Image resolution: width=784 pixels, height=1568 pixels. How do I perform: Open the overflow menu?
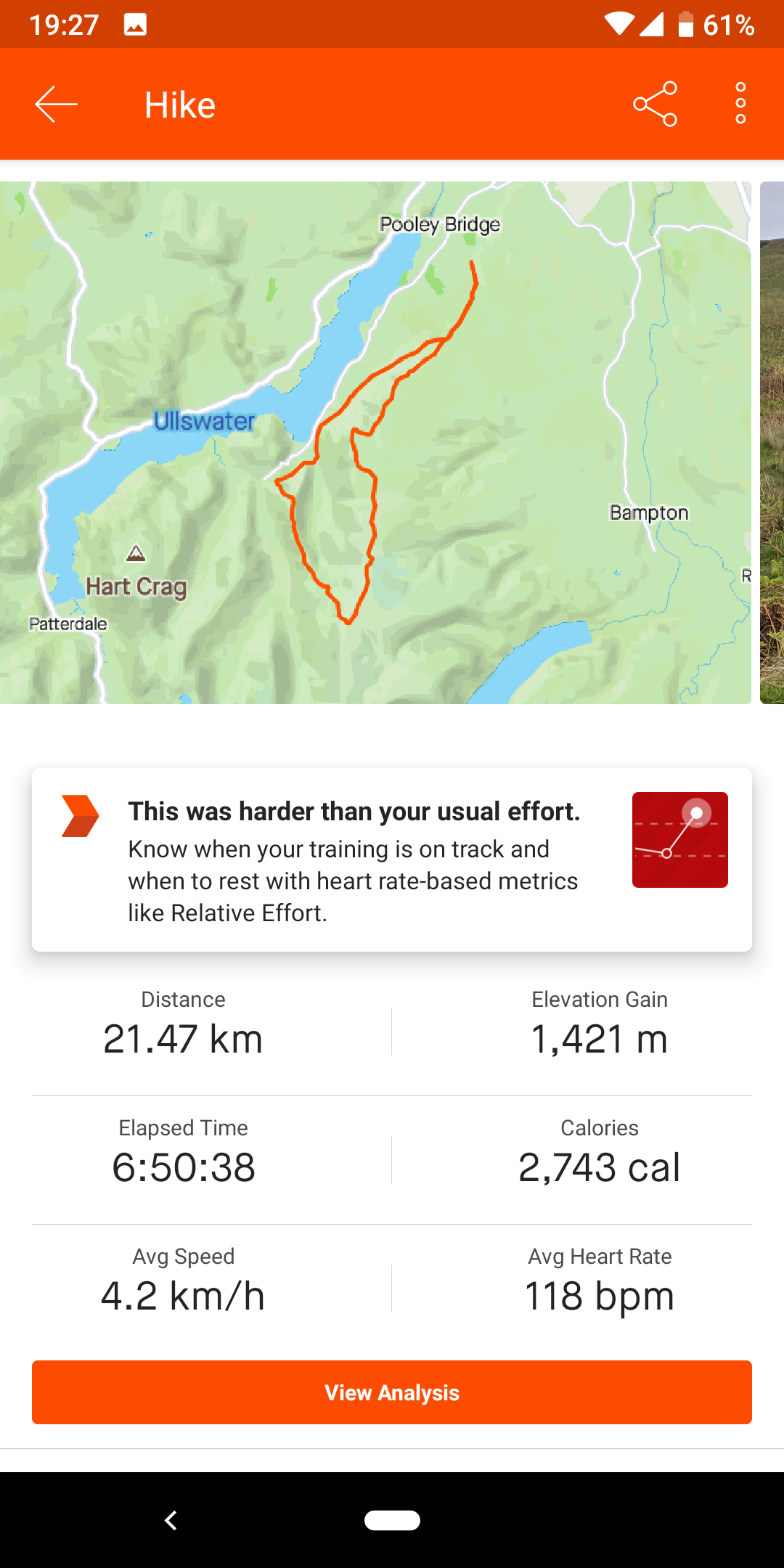pyautogui.click(x=740, y=105)
